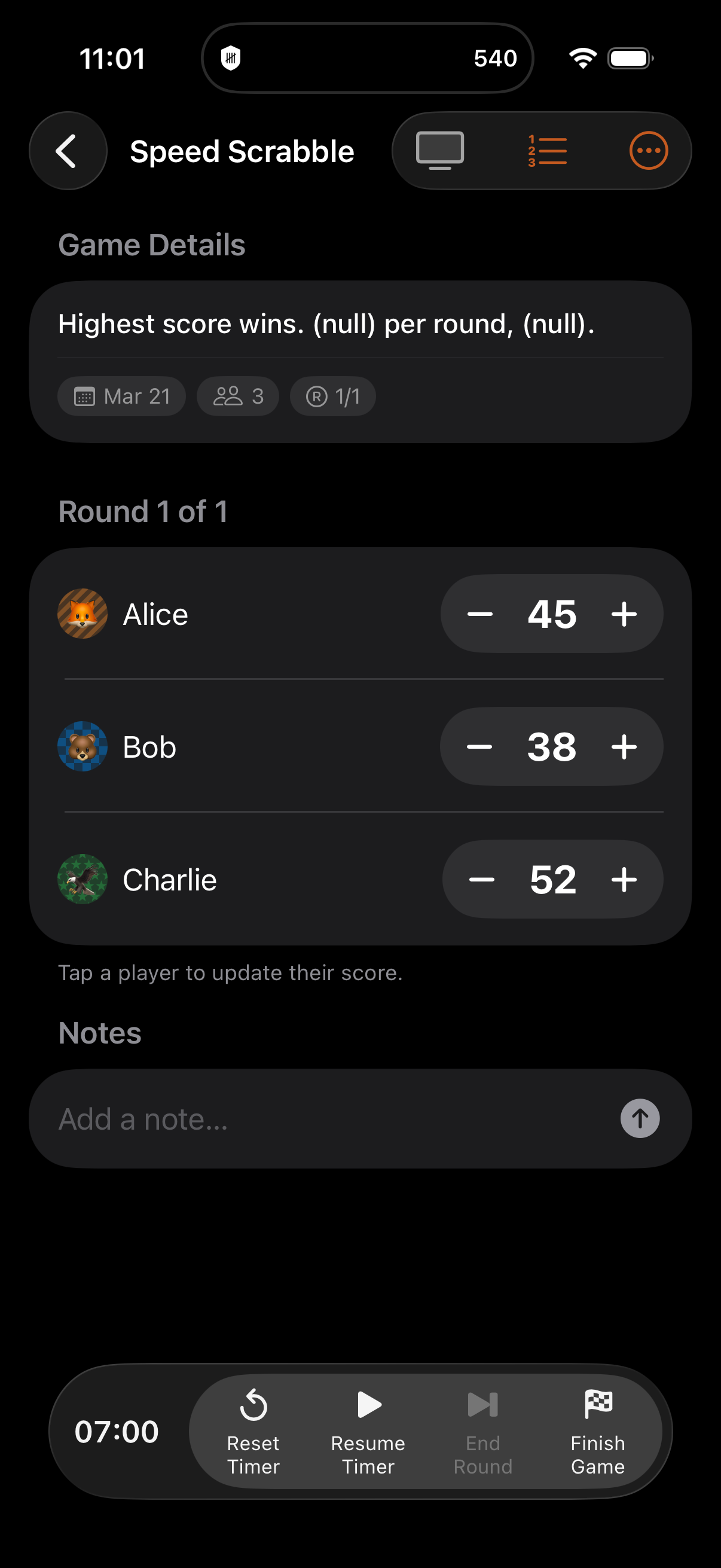Open the scoreboard standings view
This screenshot has width=721, height=1568.
pyautogui.click(x=545, y=150)
